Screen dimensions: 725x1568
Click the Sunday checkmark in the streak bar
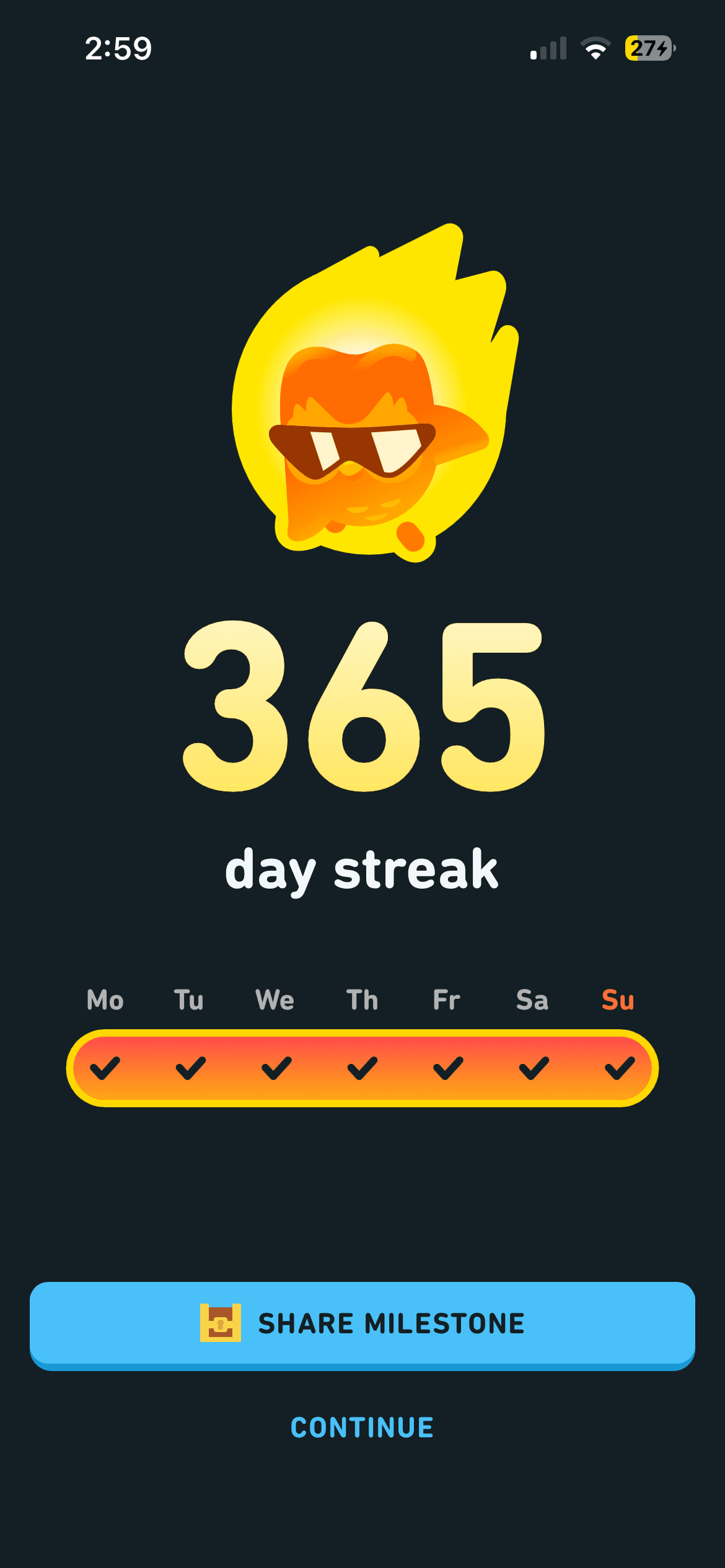pyautogui.click(x=620, y=1066)
